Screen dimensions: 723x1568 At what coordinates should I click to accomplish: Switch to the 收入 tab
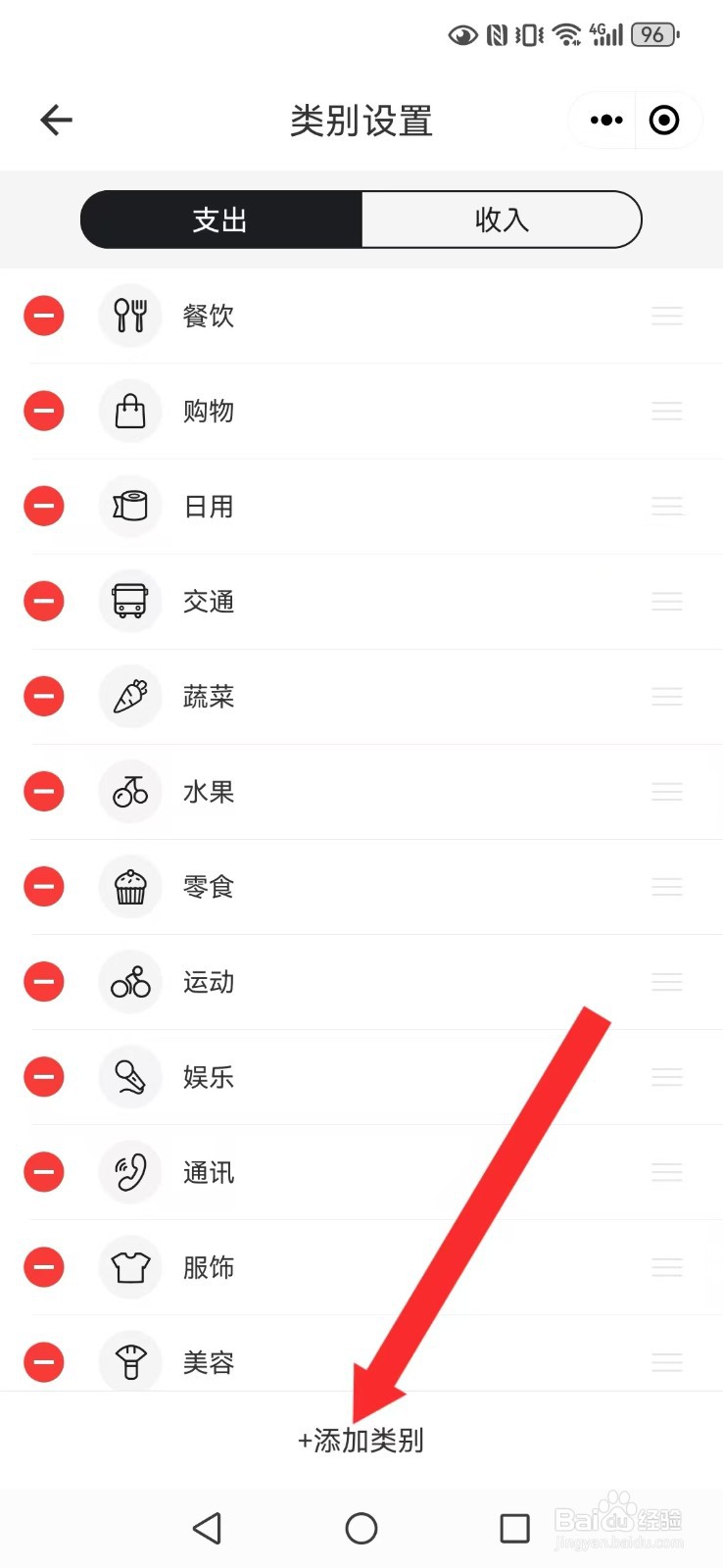501,220
